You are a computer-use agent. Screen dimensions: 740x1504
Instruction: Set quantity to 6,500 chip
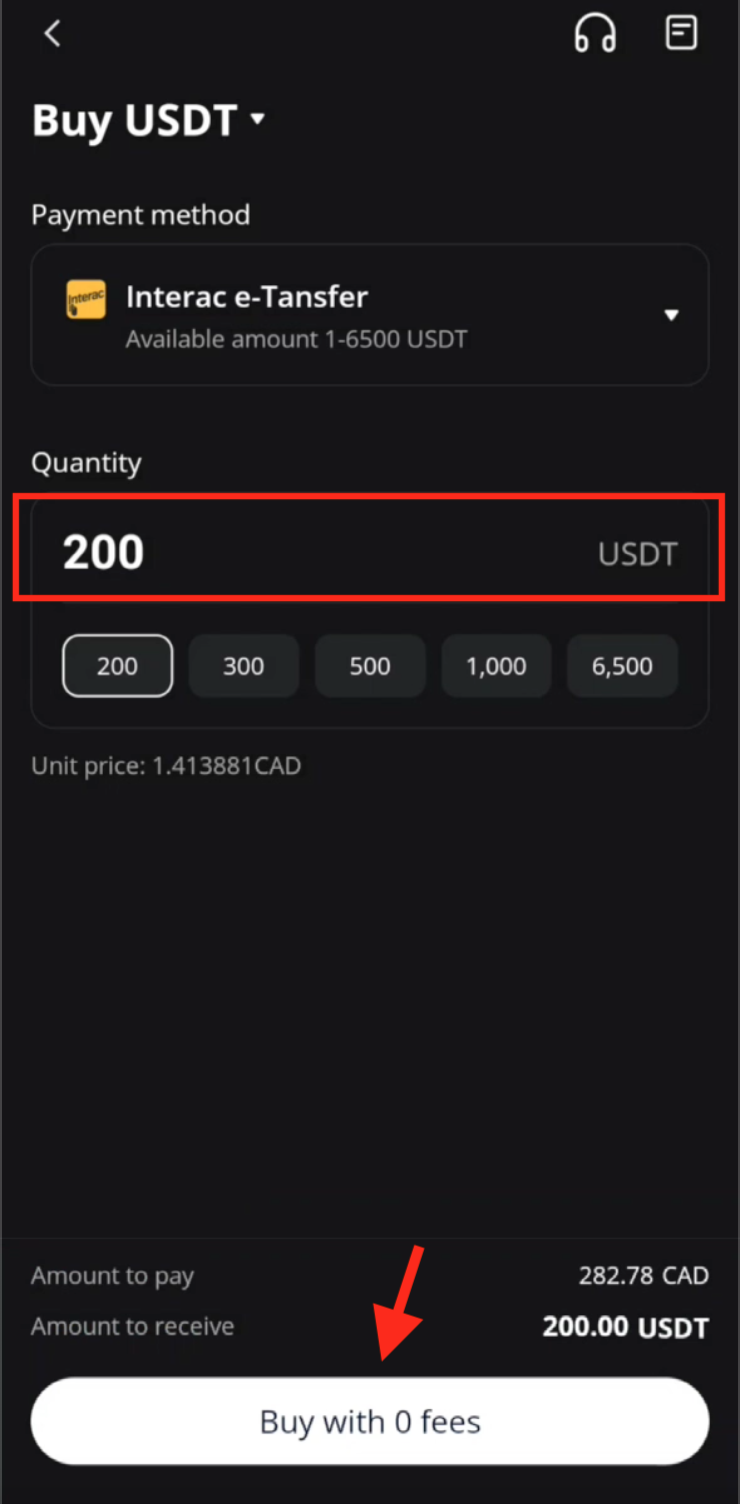coord(622,666)
